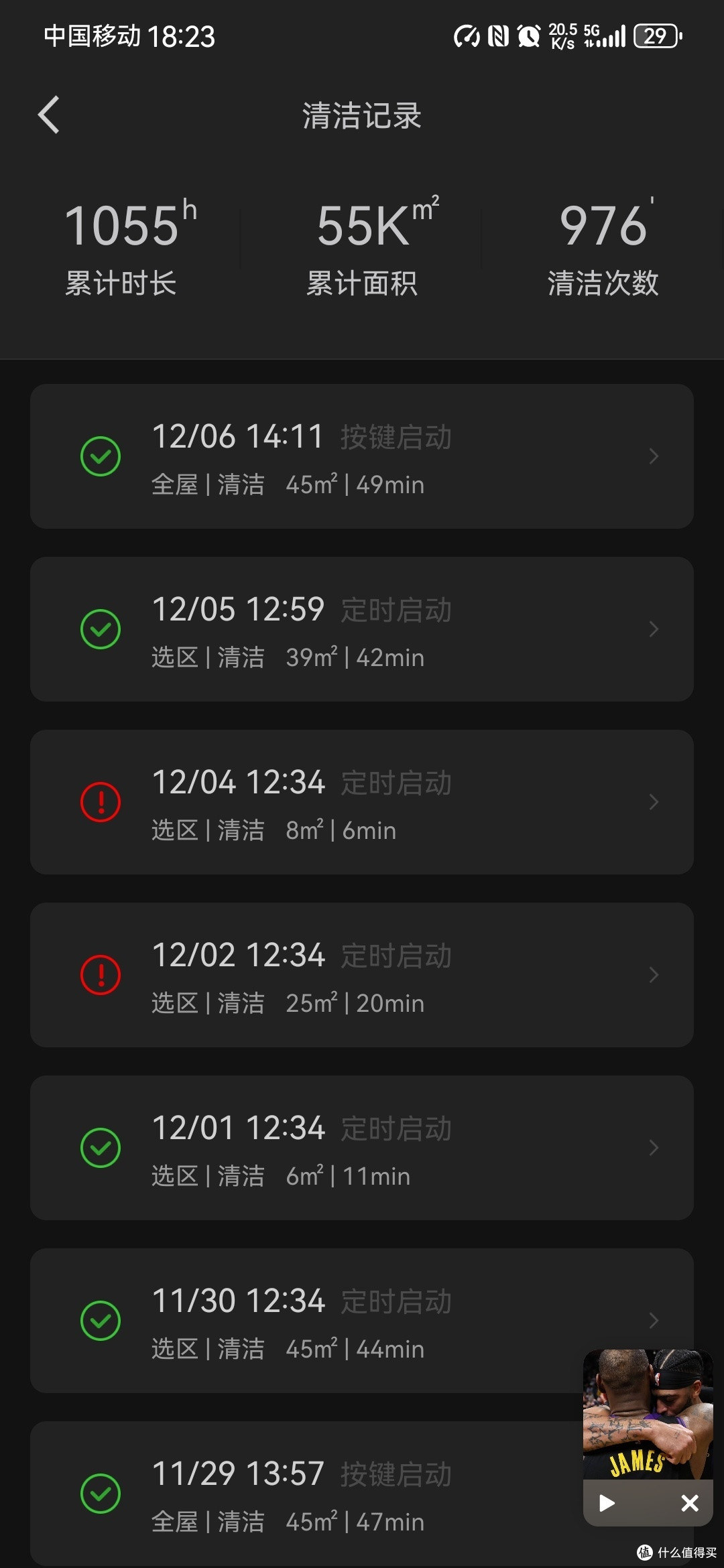Open the 12/01 12:34 cleaning record
Screen dimensions: 724x1568
(x=362, y=1148)
